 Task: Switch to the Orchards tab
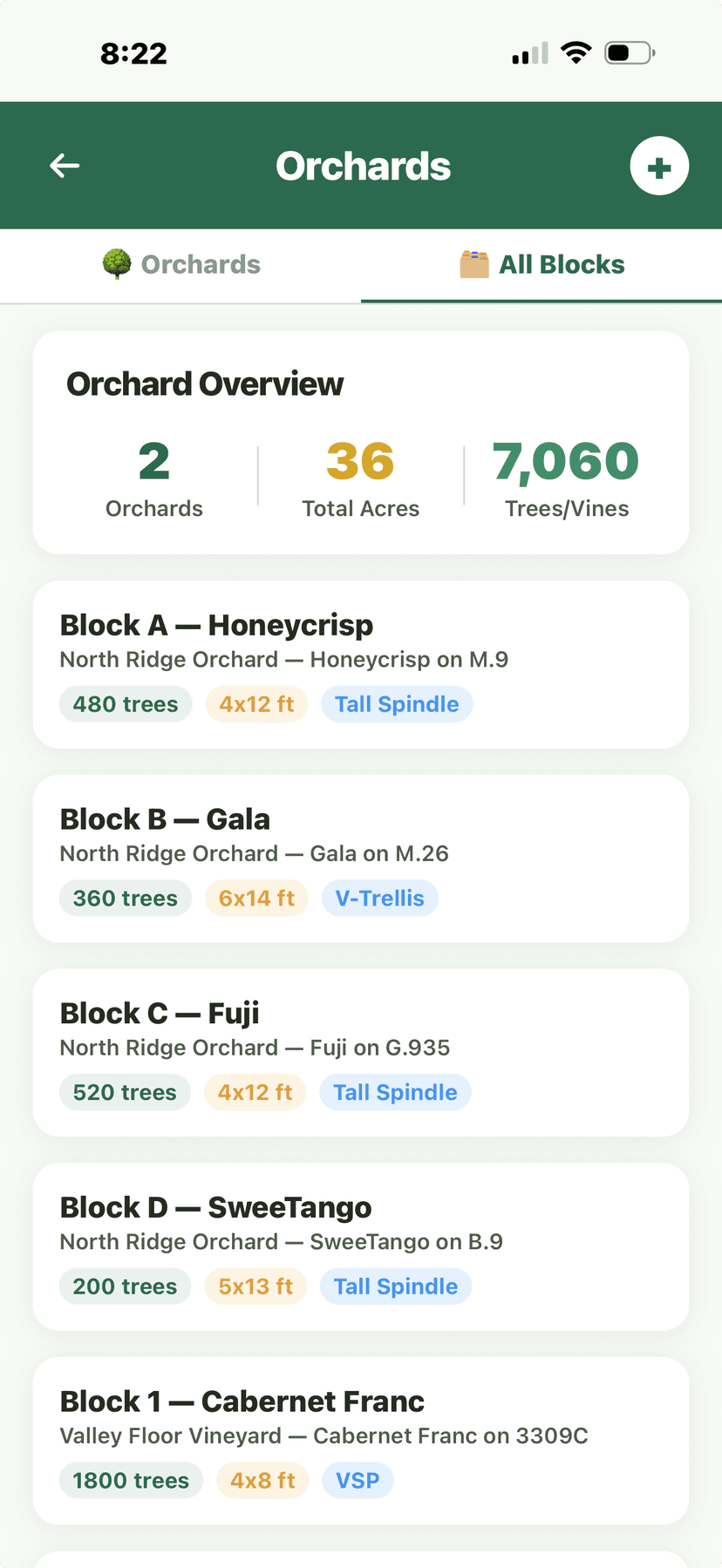181,264
